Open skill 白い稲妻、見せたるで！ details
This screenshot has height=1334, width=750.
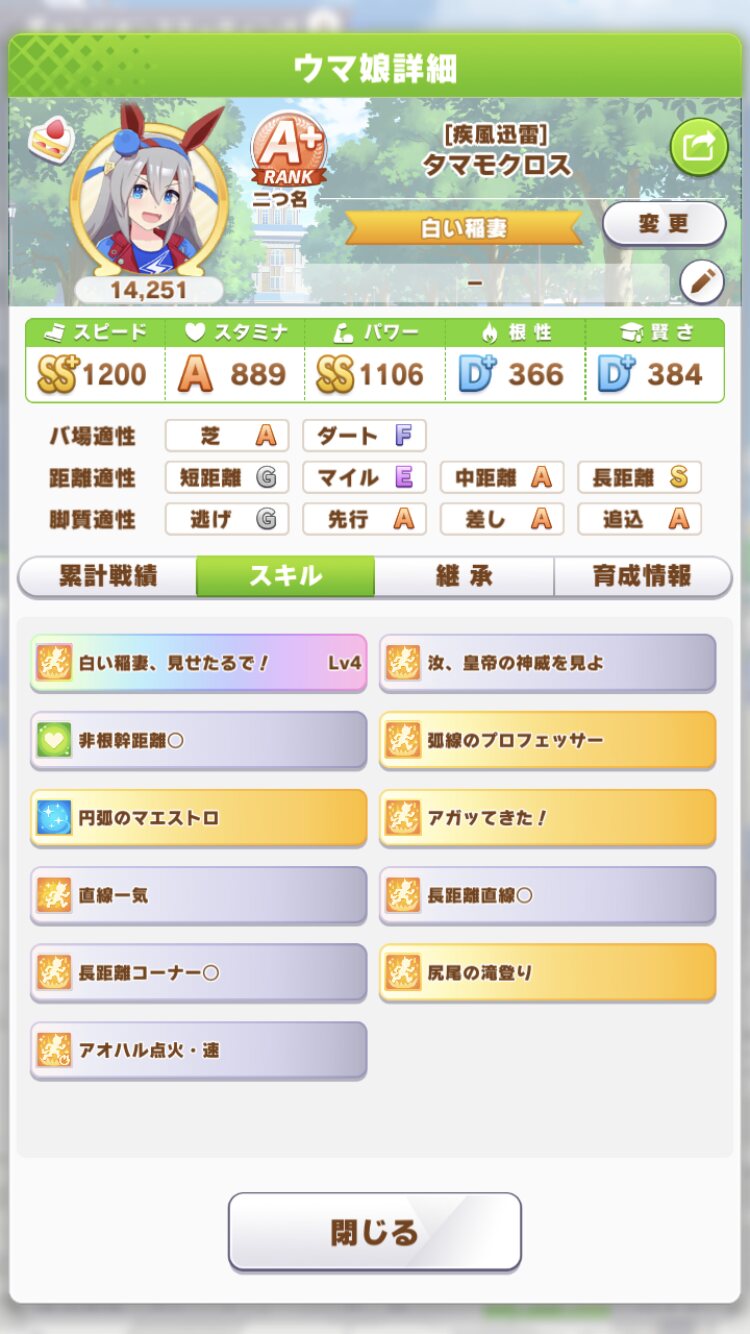tap(198, 662)
